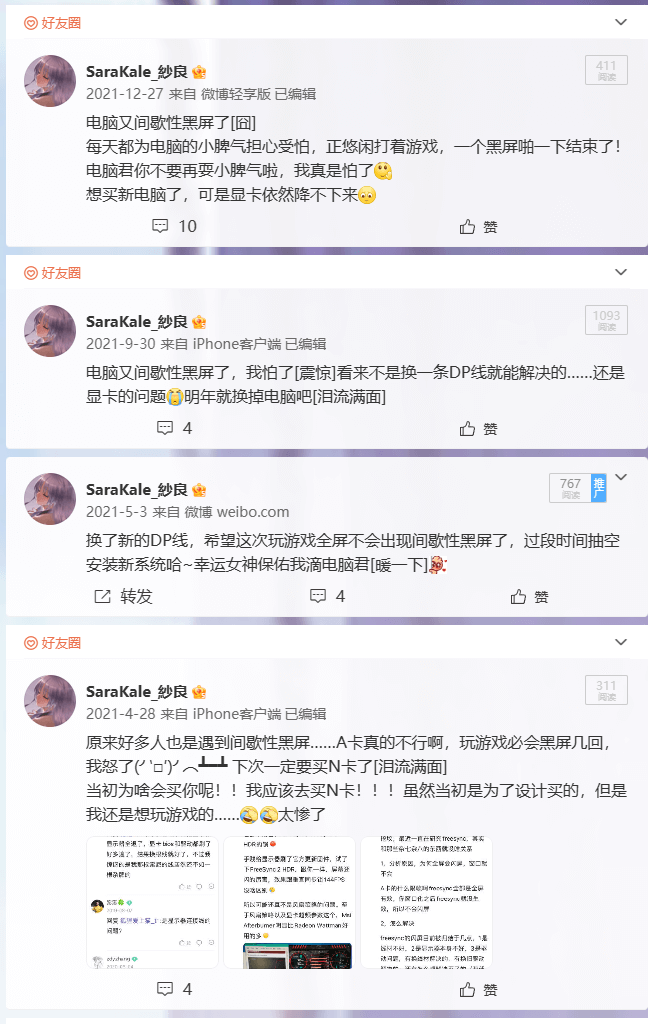Tap the avatar on the 2021-9-30 post
The height and width of the screenshot is (1024, 648).
pyautogui.click(x=49, y=331)
